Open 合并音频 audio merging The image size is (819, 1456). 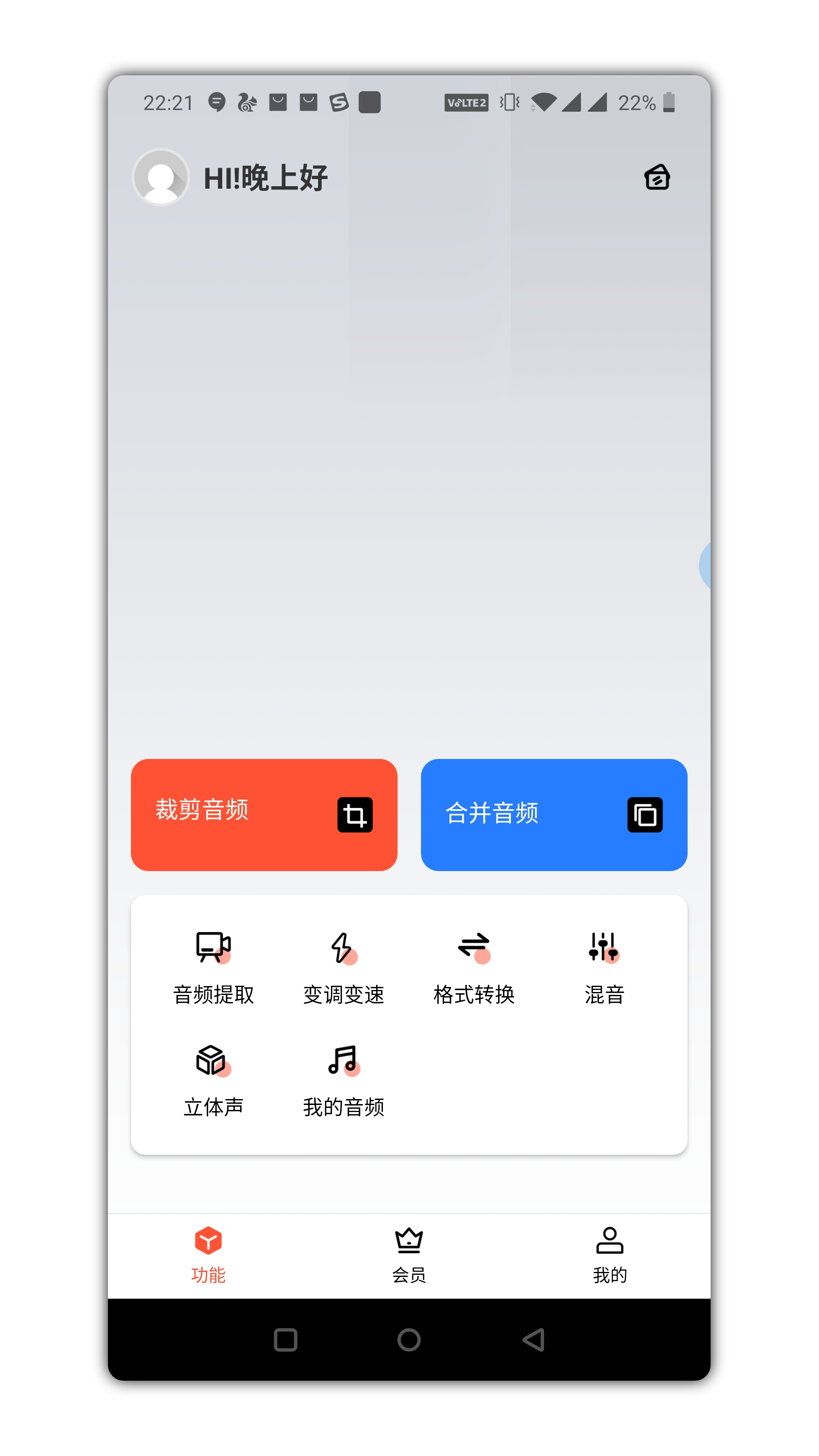pos(554,815)
